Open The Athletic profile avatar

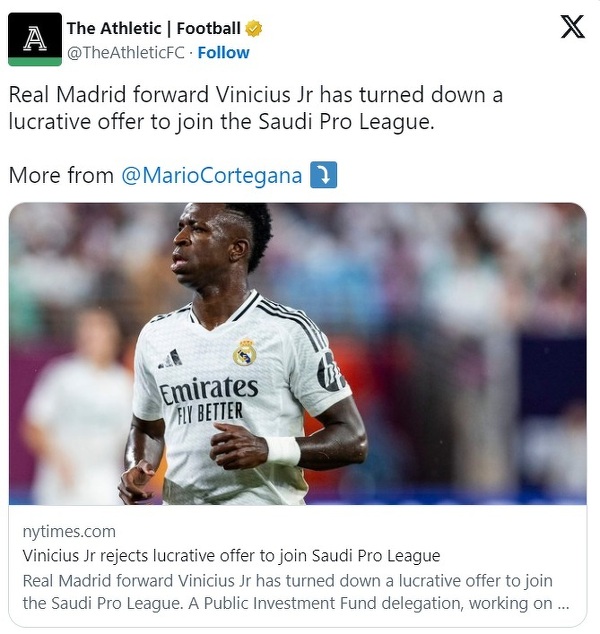coord(34,40)
